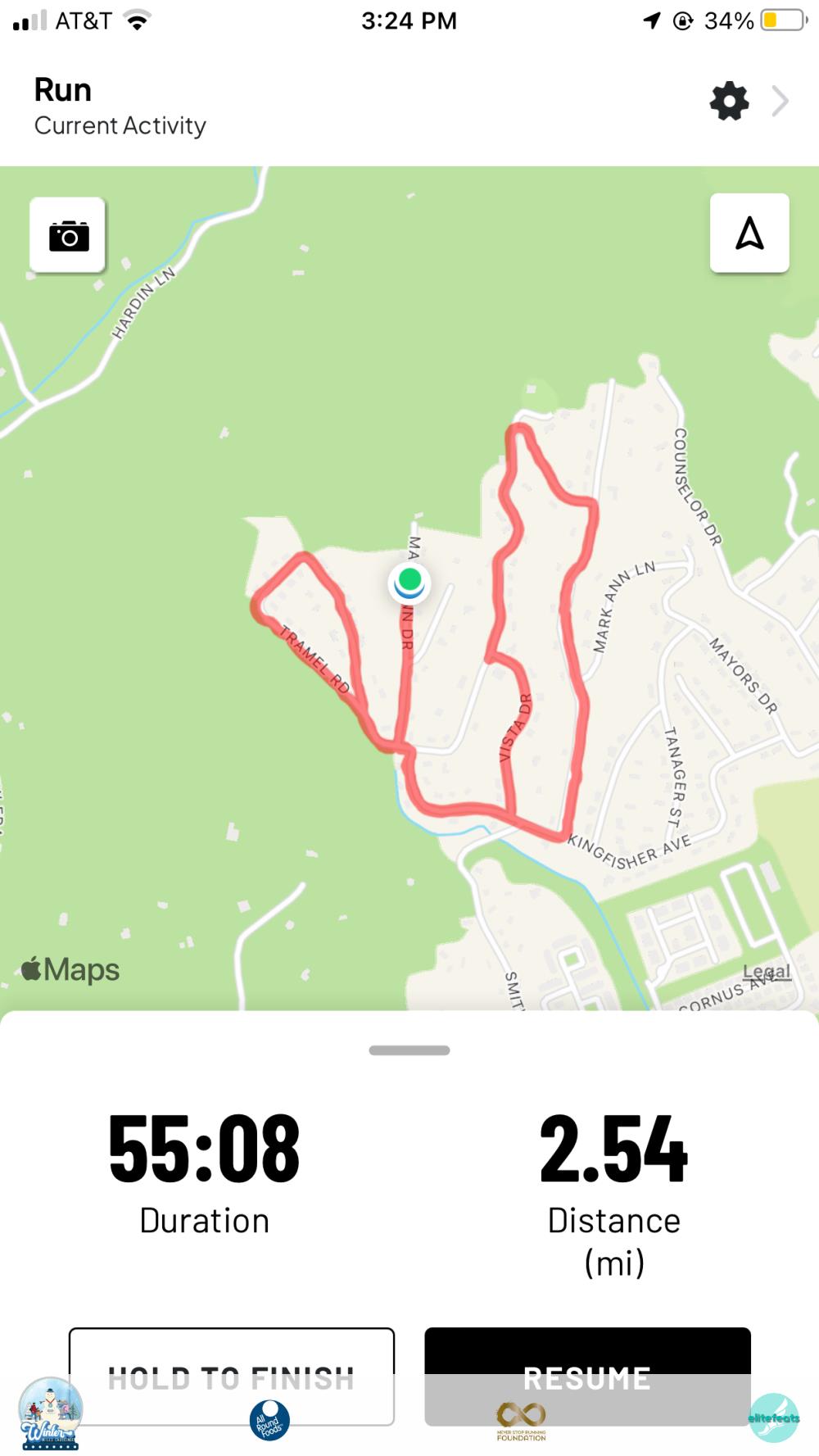Tap the bottom sheet drag handle
The height and width of the screenshot is (1456, 819).
pyautogui.click(x=409, y=1050)
